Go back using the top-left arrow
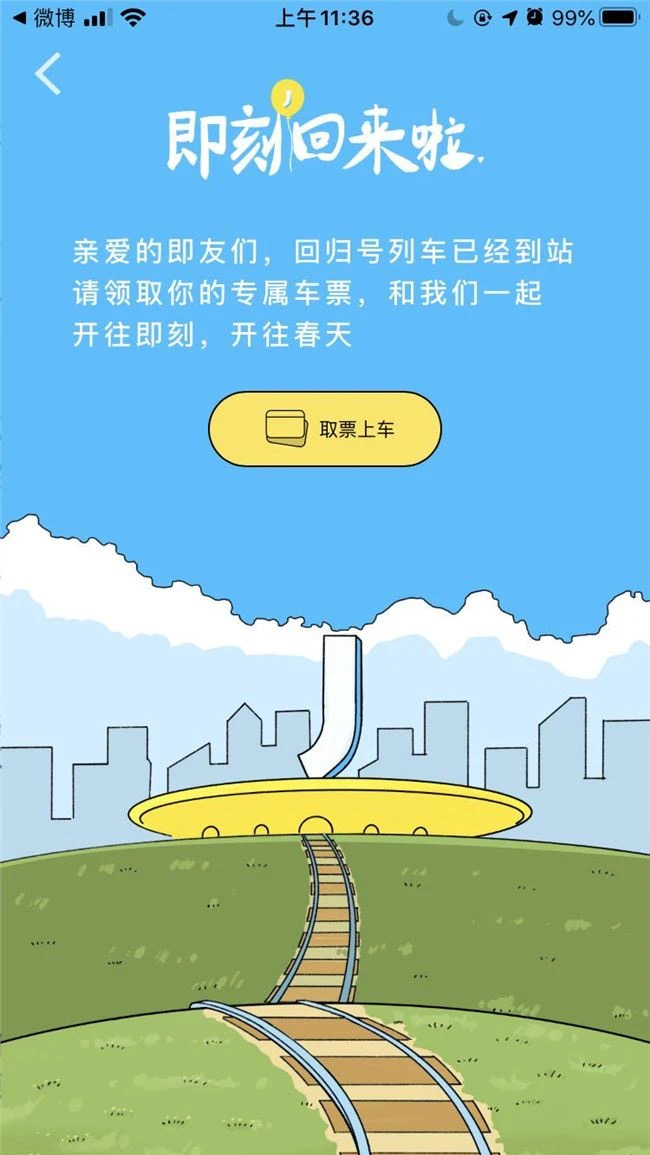Image resolution: width=650 pixels, height=1155 pixels. (x=48, y=75)
